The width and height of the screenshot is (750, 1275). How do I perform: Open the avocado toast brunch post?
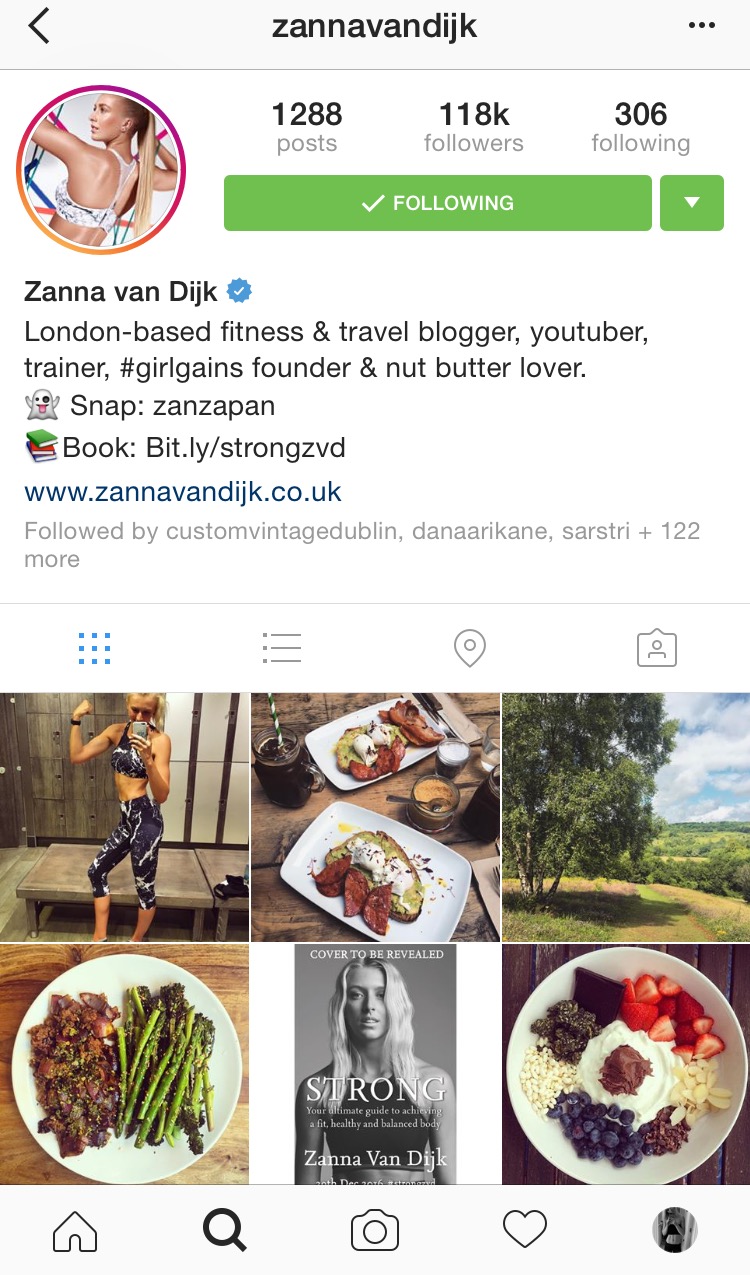(x=375, y=817)
